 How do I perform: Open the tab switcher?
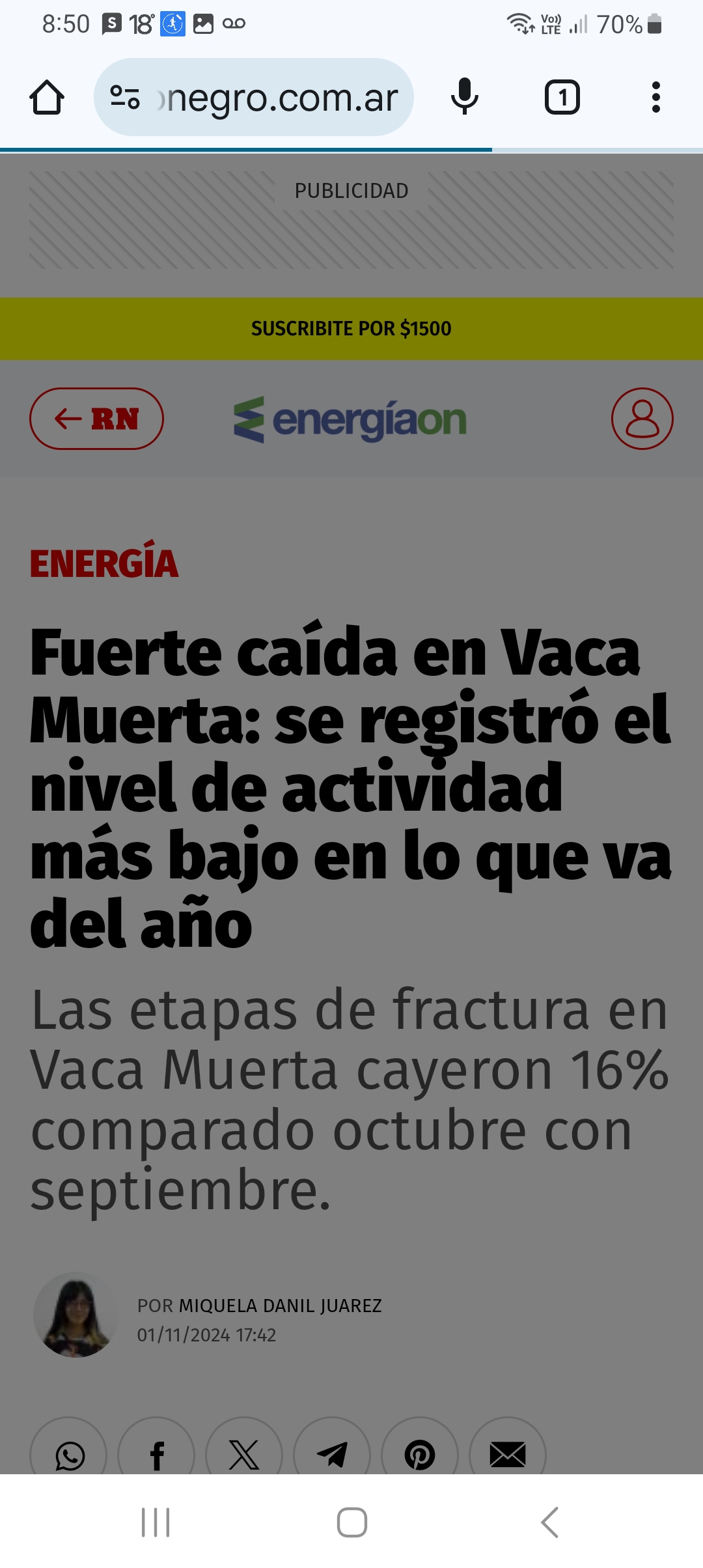click(562, 98)
